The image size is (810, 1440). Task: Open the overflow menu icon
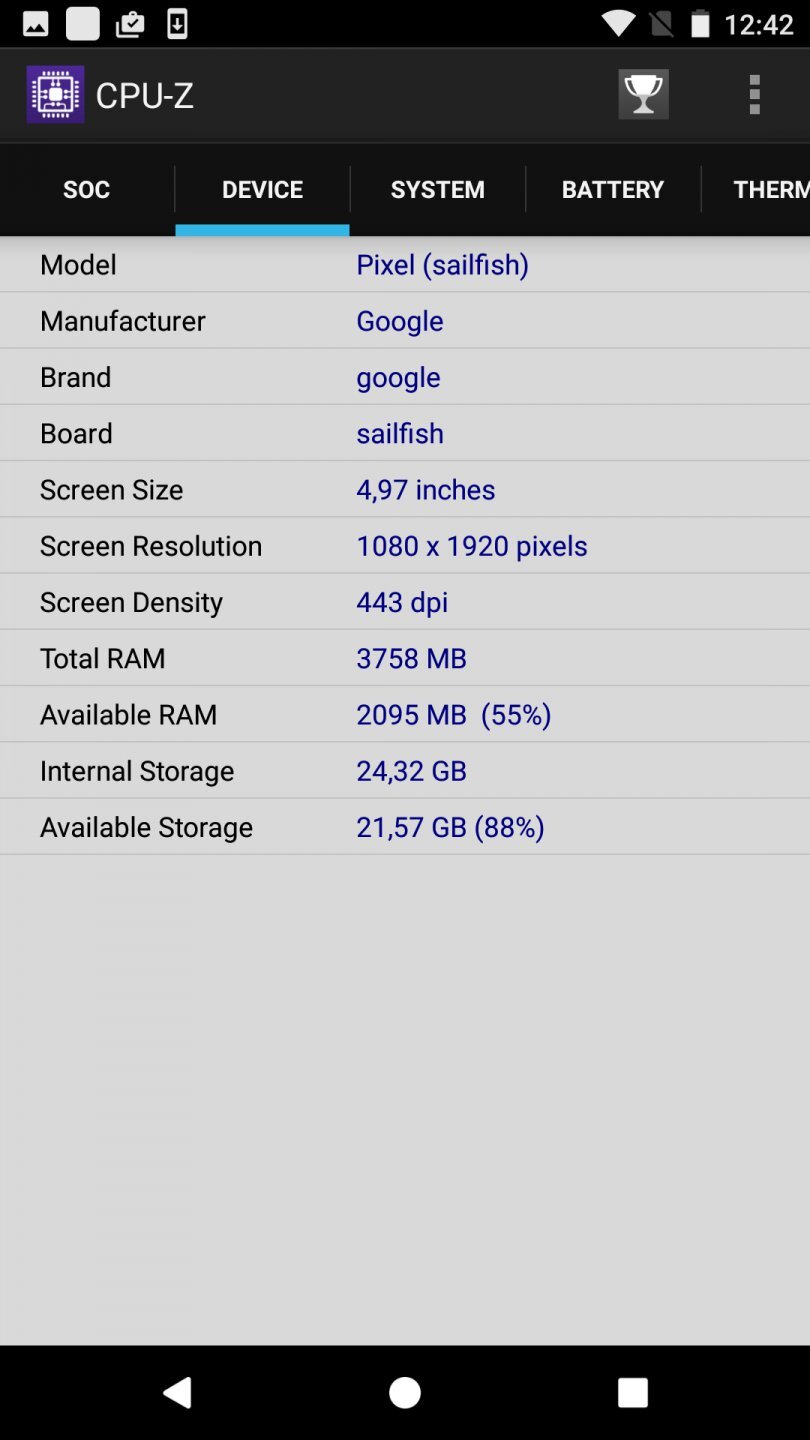(753, 93)
